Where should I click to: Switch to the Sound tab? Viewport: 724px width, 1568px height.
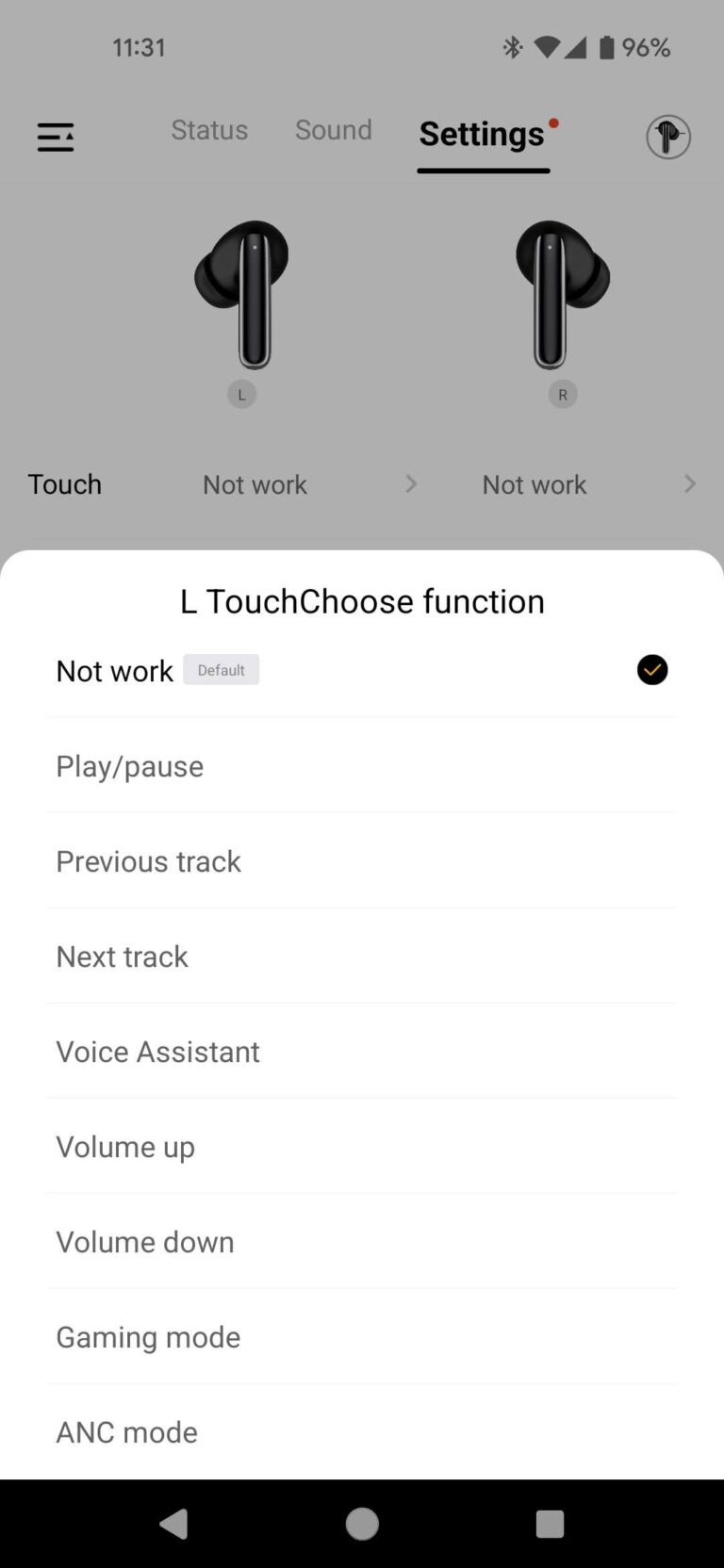pyautogui.click(x=334, y=130)
